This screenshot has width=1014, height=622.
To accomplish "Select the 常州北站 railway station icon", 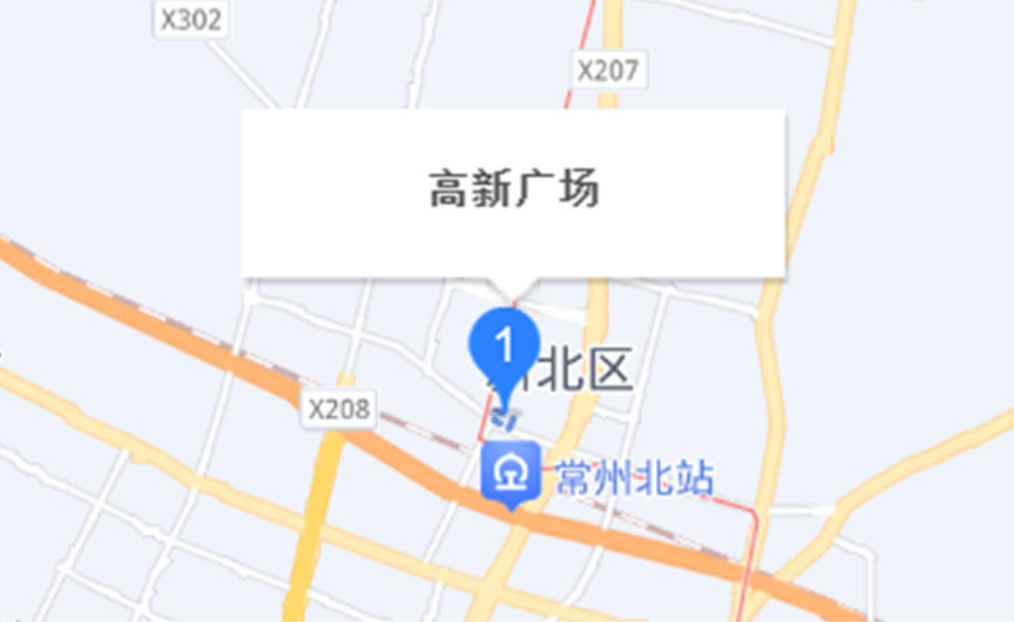I will 511,471.
